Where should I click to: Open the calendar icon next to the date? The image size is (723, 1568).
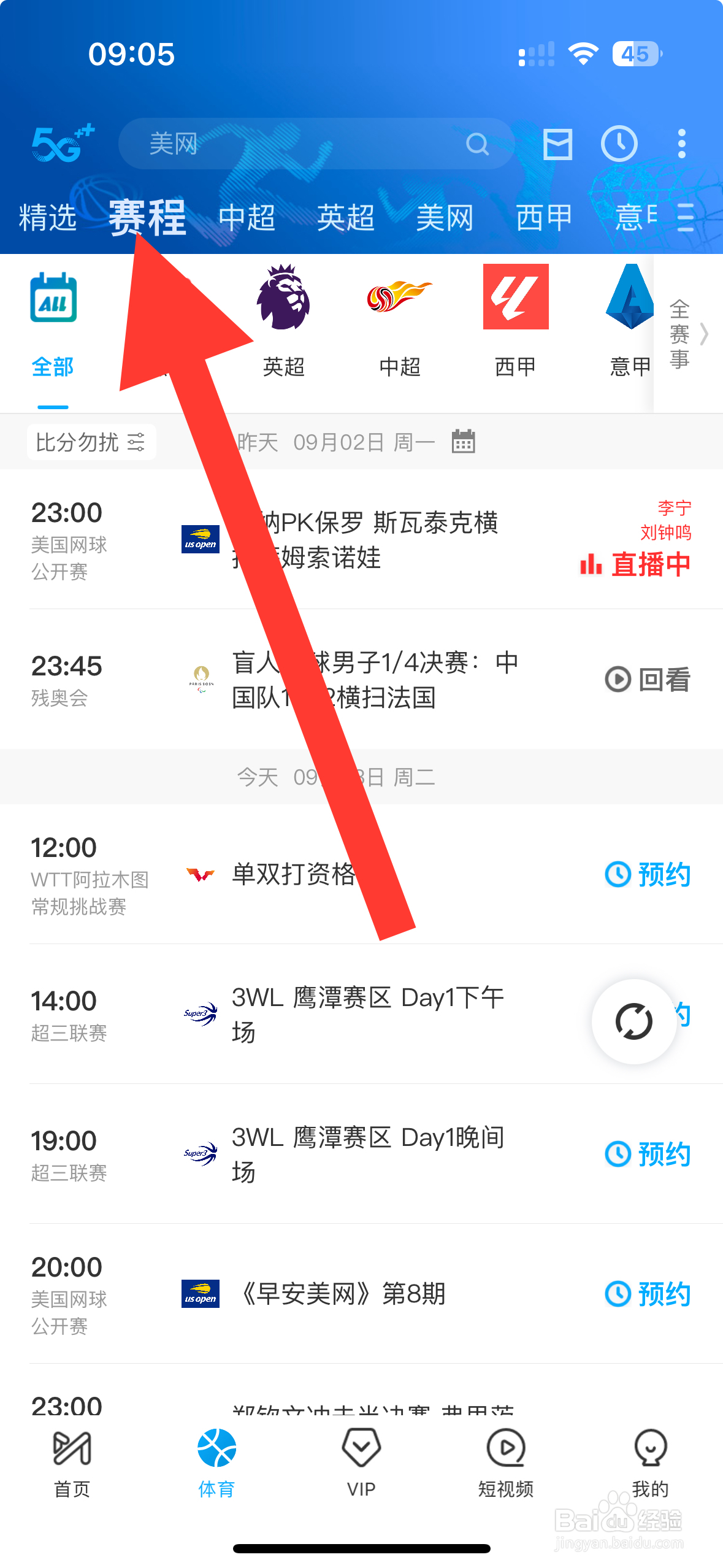[x=462, y=441]
